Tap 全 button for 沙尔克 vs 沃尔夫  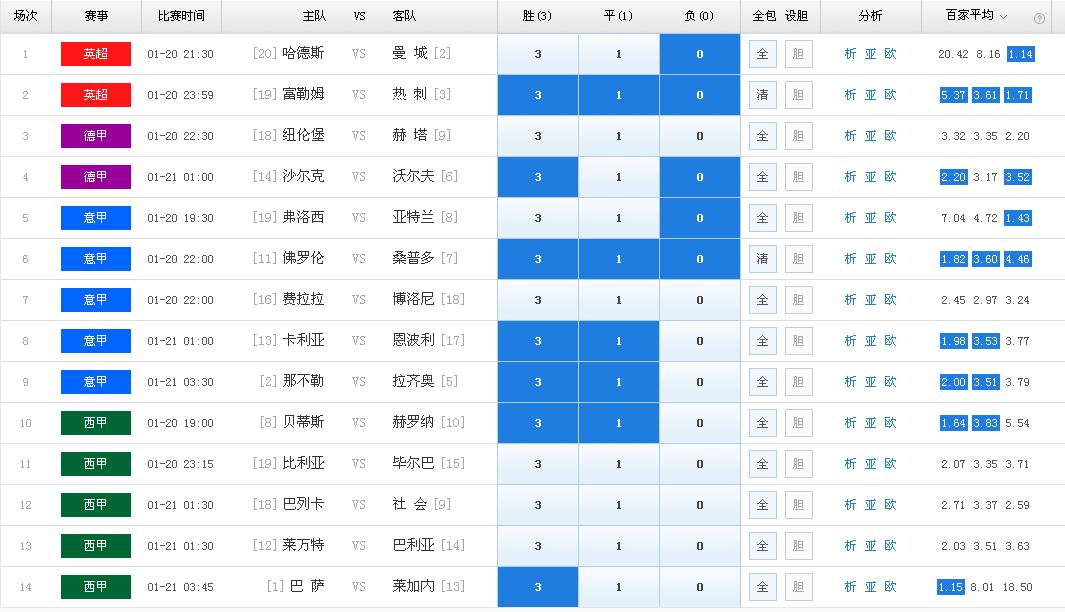(x=762, y=177)
